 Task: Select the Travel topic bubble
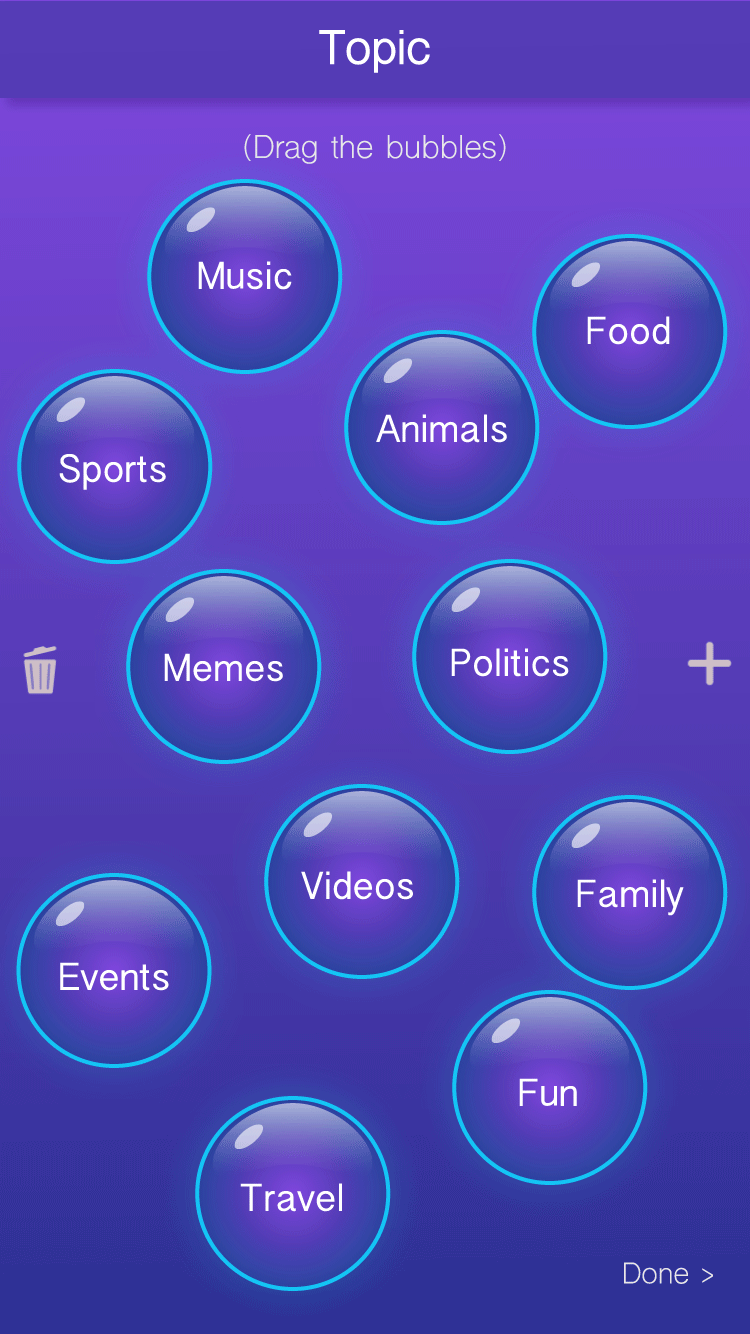point(292,1194)
